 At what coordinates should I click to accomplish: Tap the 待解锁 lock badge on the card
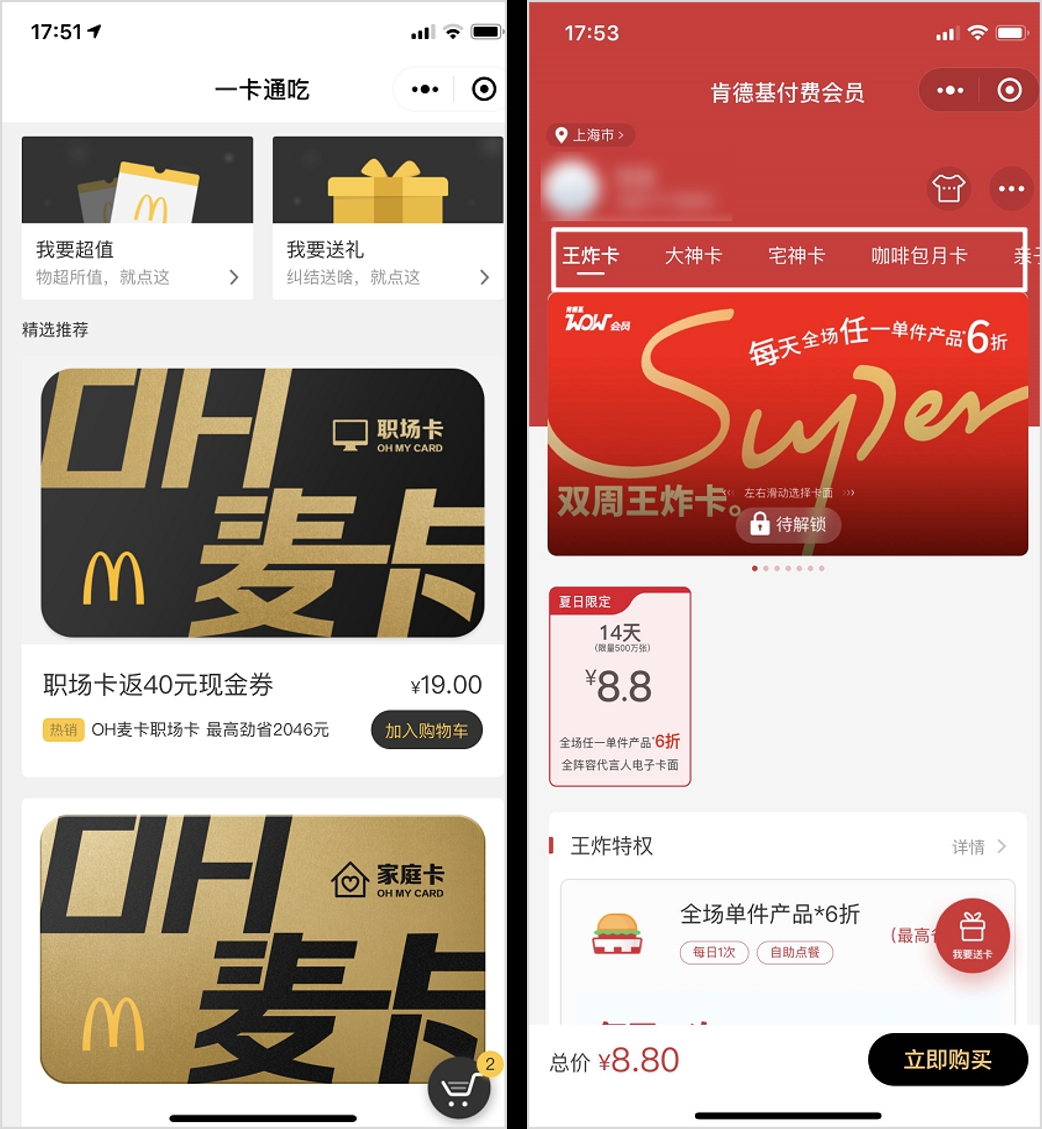pos(789,524)
